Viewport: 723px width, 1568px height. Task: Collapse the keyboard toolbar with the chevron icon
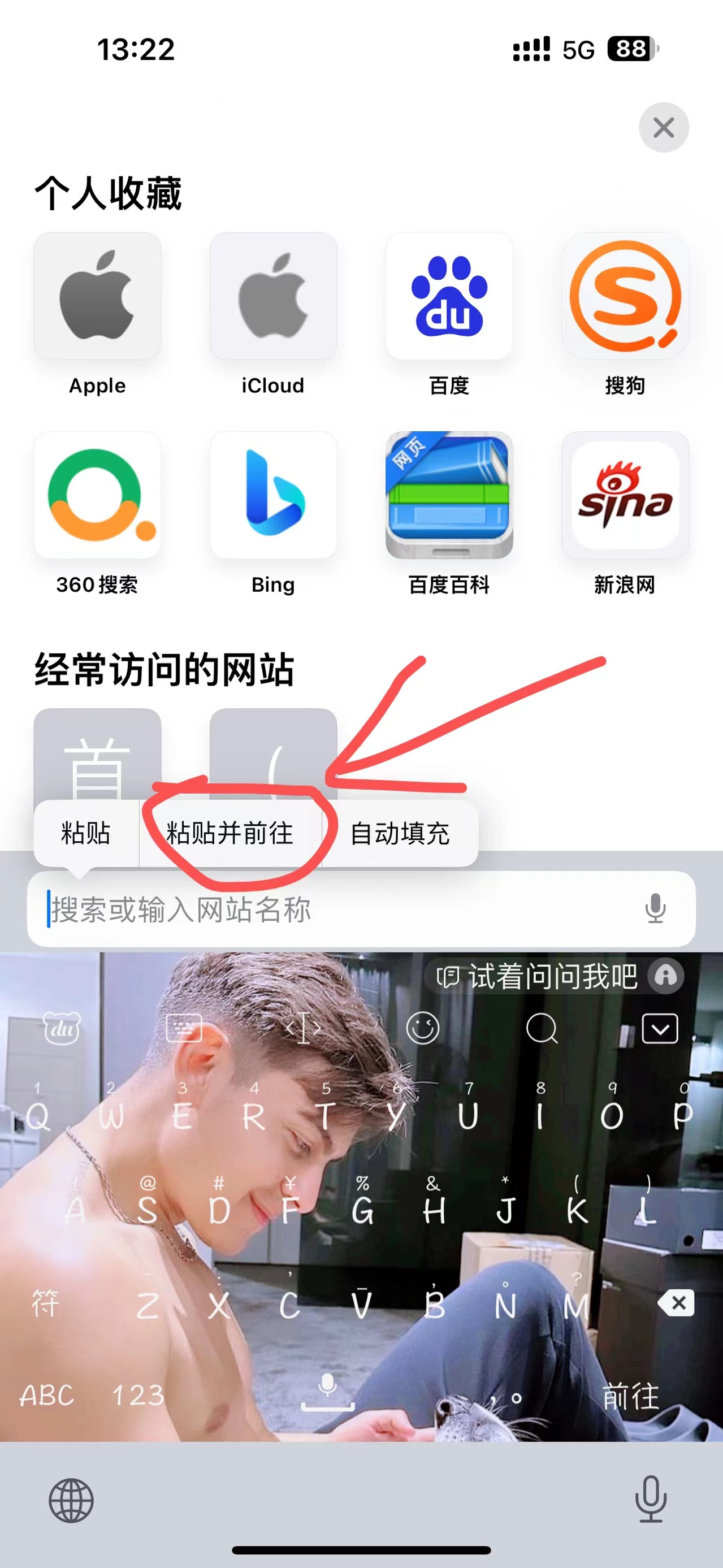[x=661, y=1029]
